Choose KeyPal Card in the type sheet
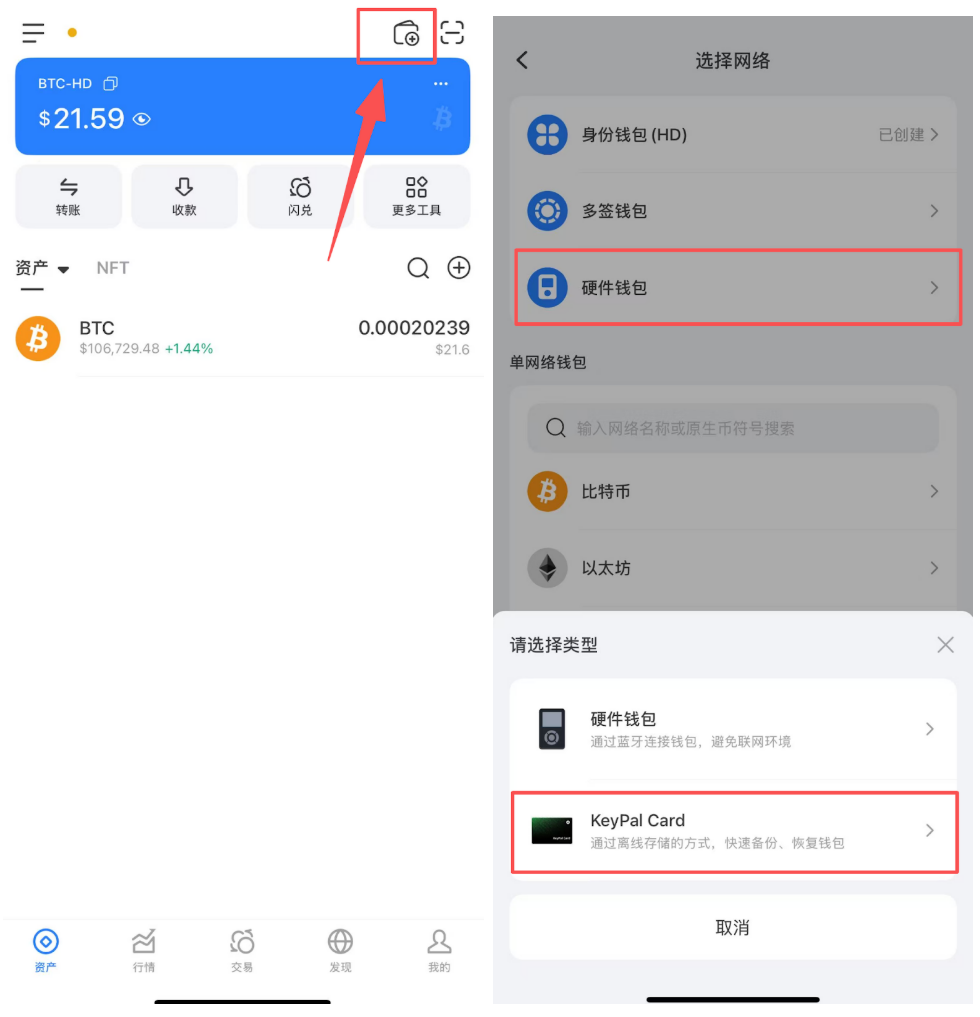 [x=733, y=831]
